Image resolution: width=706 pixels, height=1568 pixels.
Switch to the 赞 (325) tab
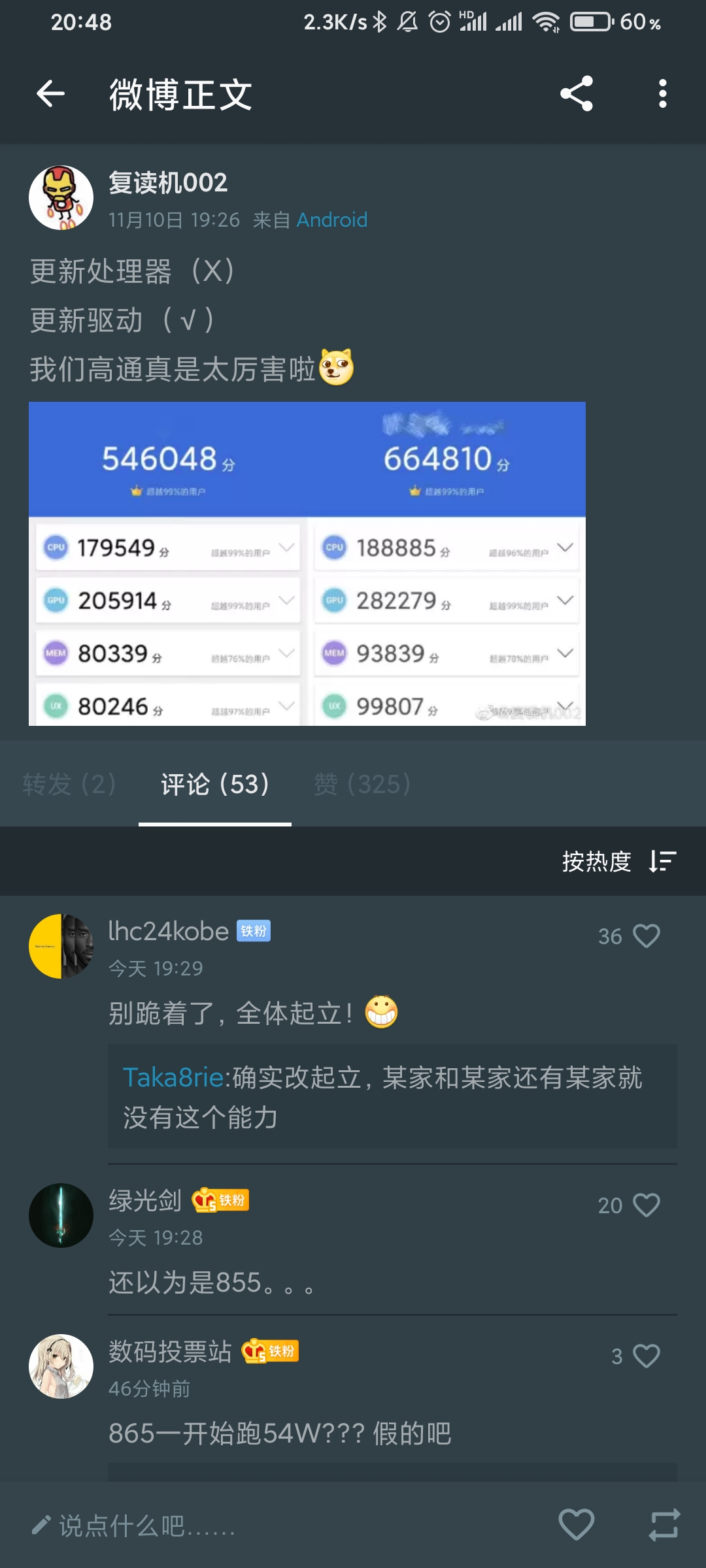click(x=363, y=784)
